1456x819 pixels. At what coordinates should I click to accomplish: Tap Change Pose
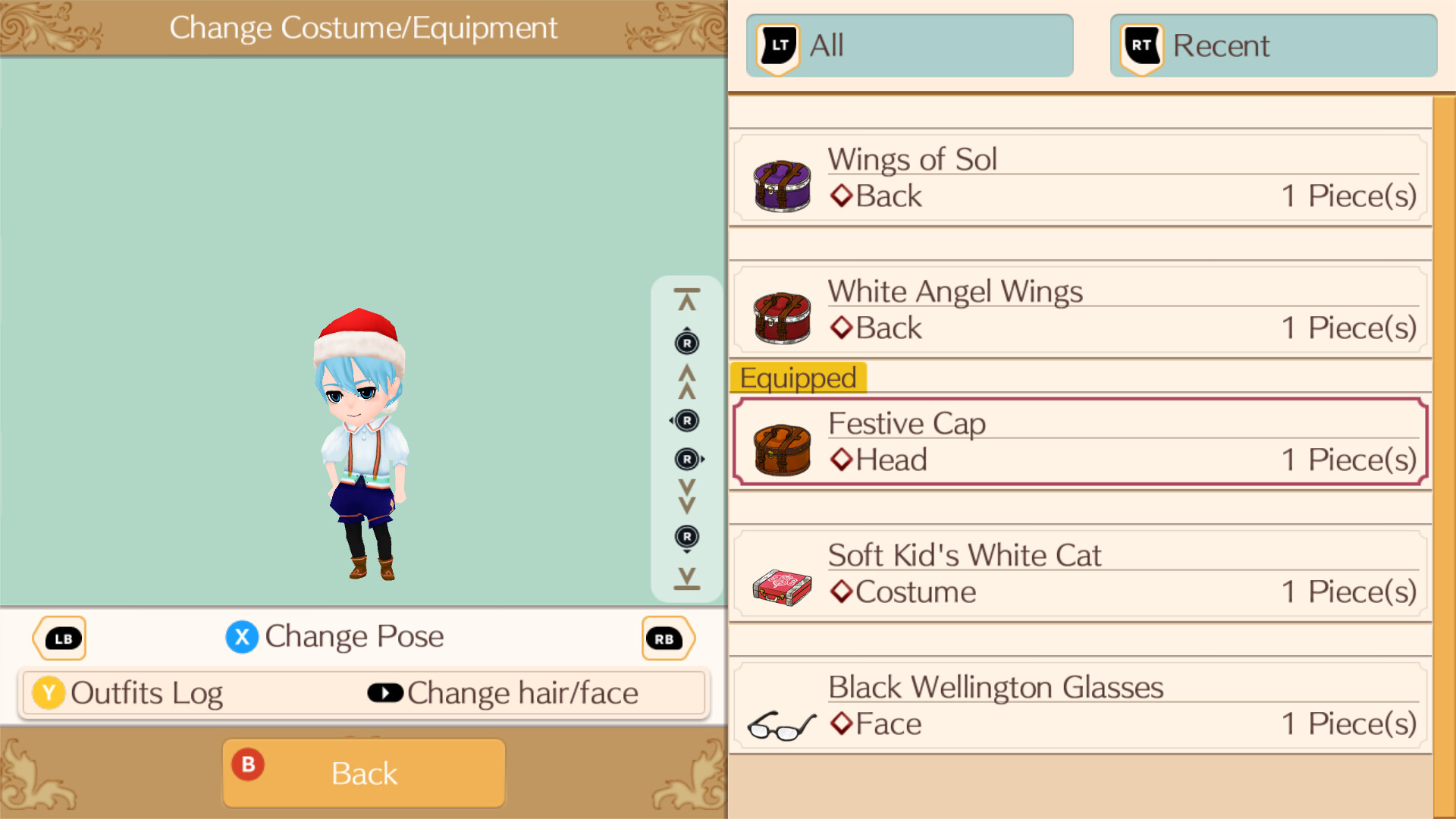tap(335, 637)
